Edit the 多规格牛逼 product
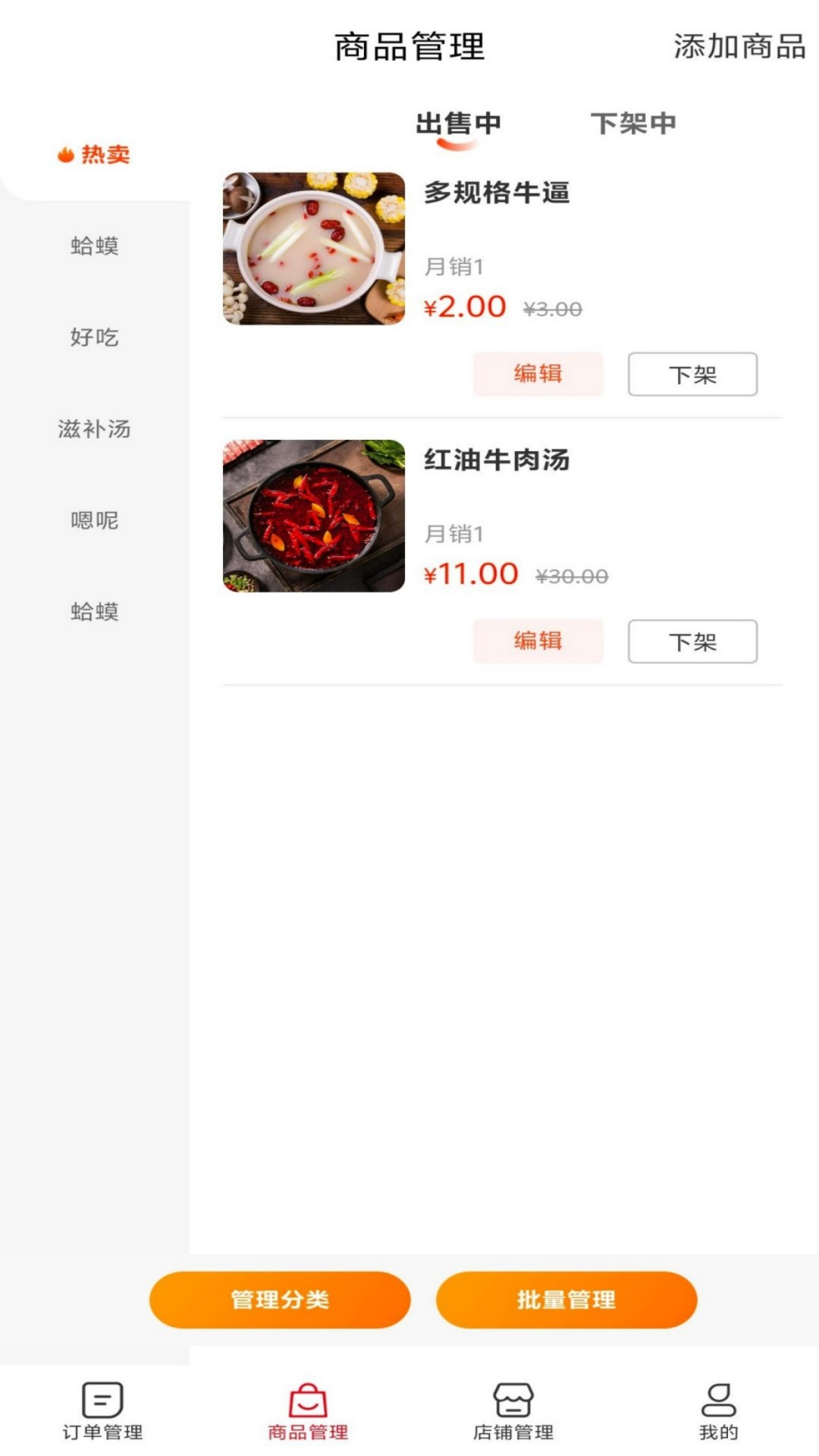Screen dimensions: 819x1456 538,374
